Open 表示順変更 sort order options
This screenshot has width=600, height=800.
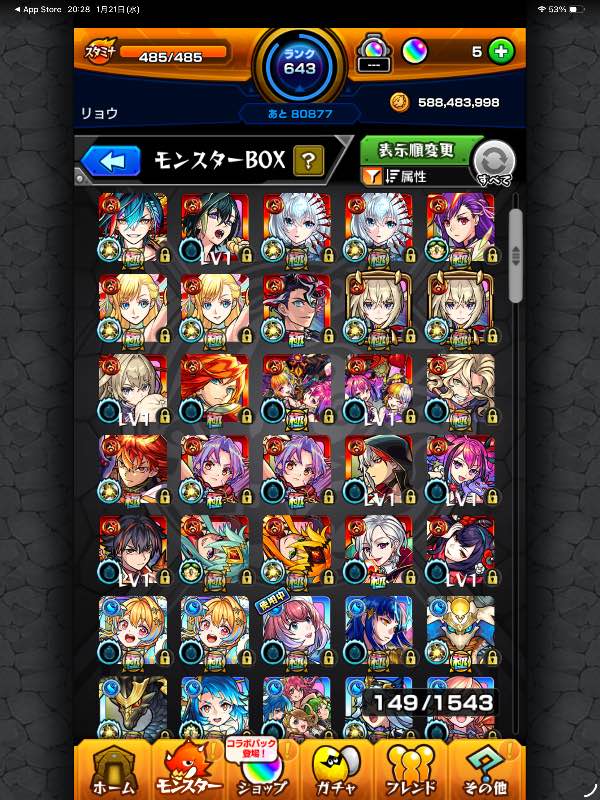pyautogui.click(x=417, y=152)
